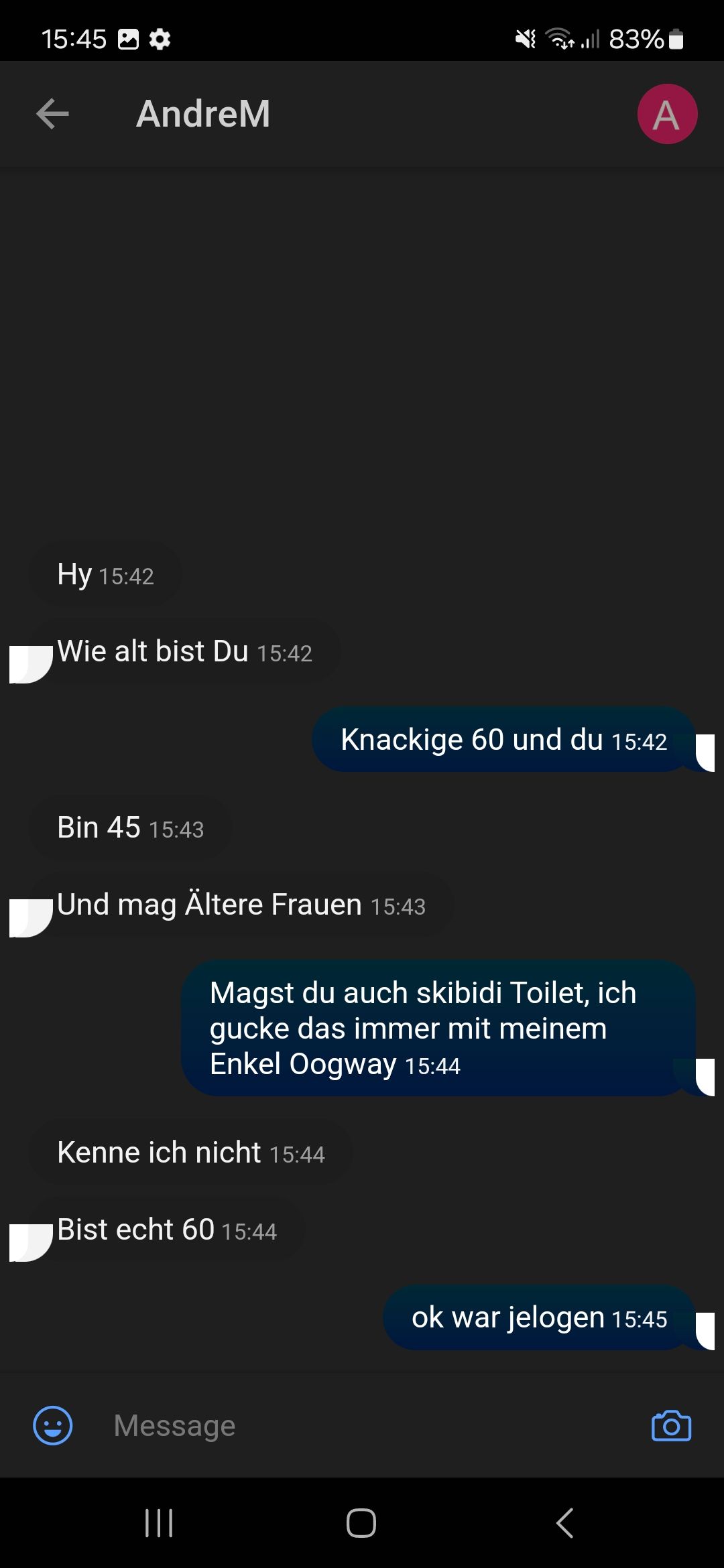Open the camera to send a photo
This screenshot has width=724, height=1568.
(671, 1425)
